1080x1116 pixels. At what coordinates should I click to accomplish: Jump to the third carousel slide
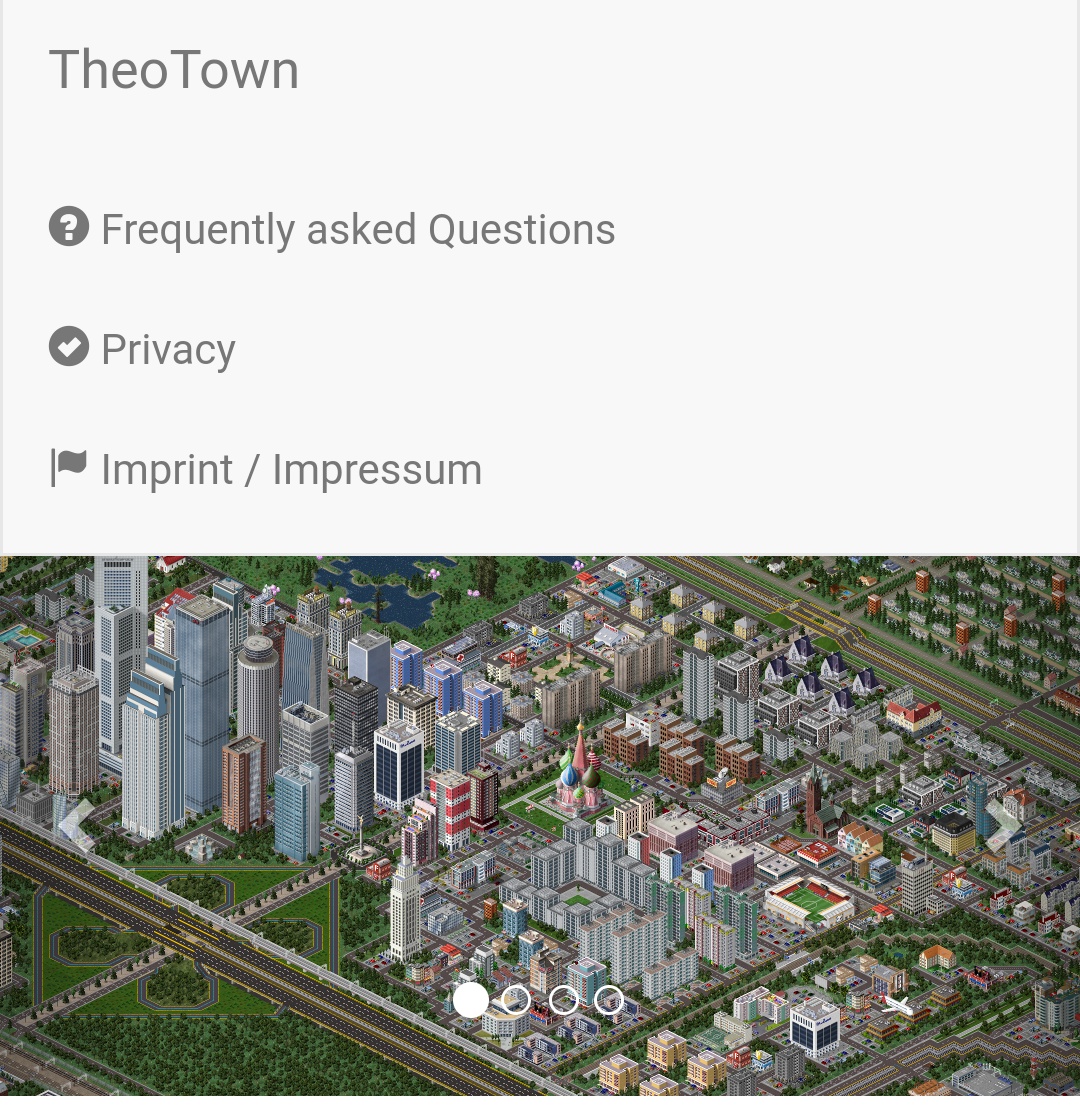click(563, 1000)
